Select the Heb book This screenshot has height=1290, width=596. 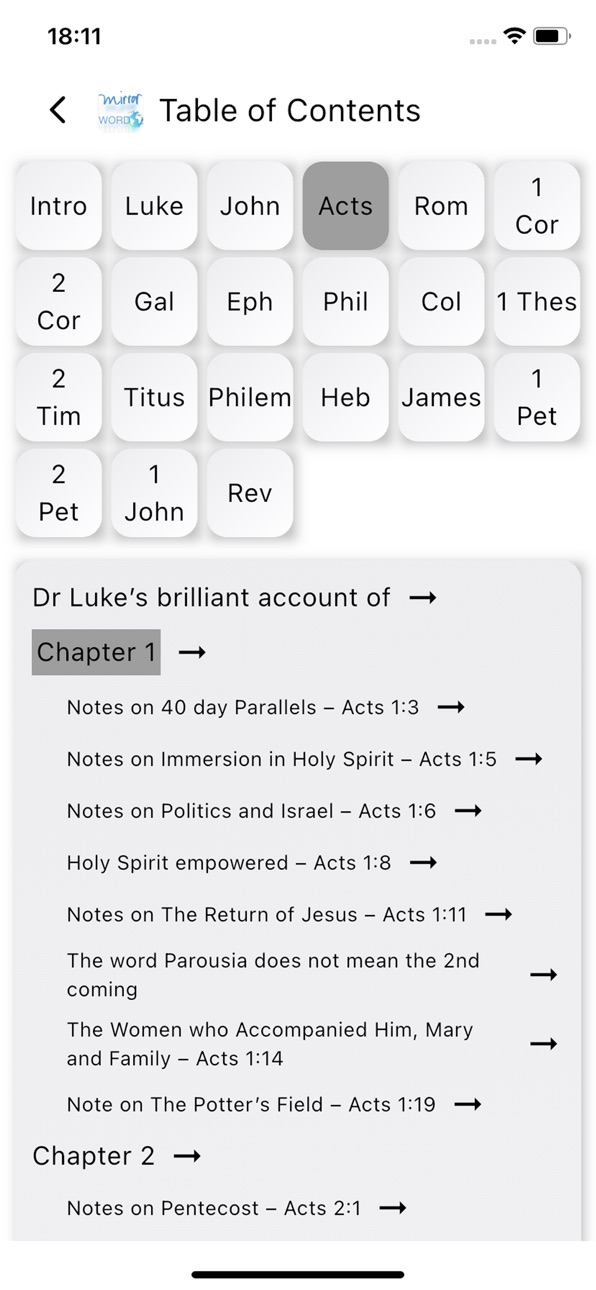tap(345, 397)
